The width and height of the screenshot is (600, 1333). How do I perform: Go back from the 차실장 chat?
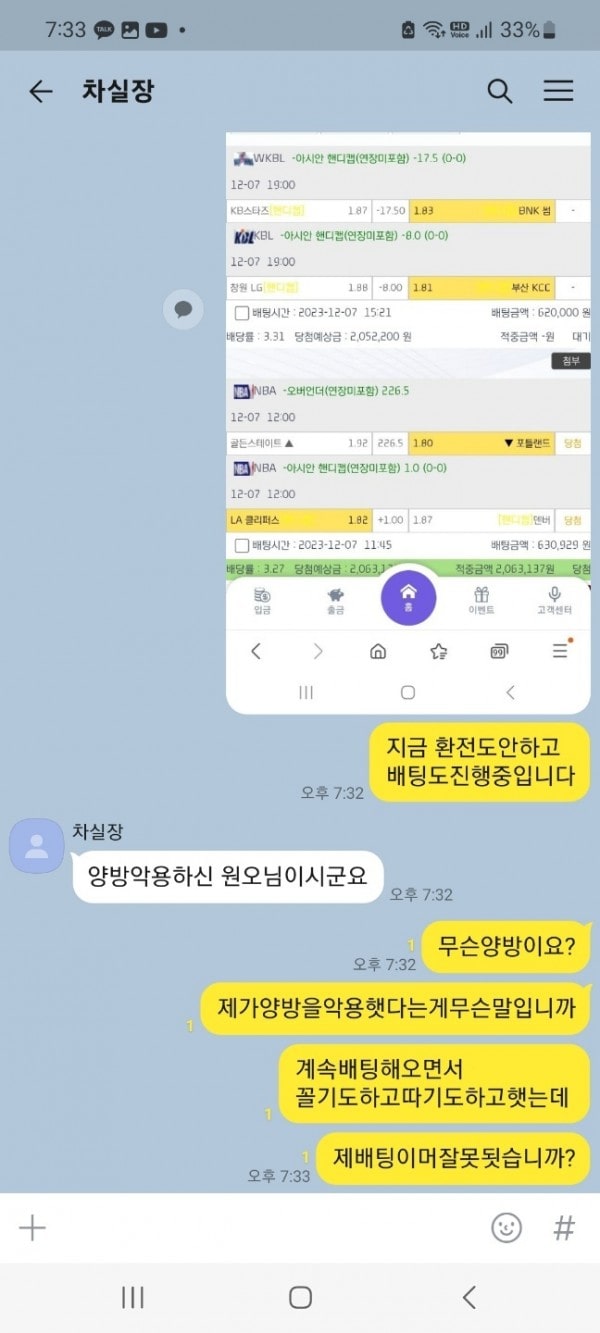pyautogui.click(x=40, y=92)
